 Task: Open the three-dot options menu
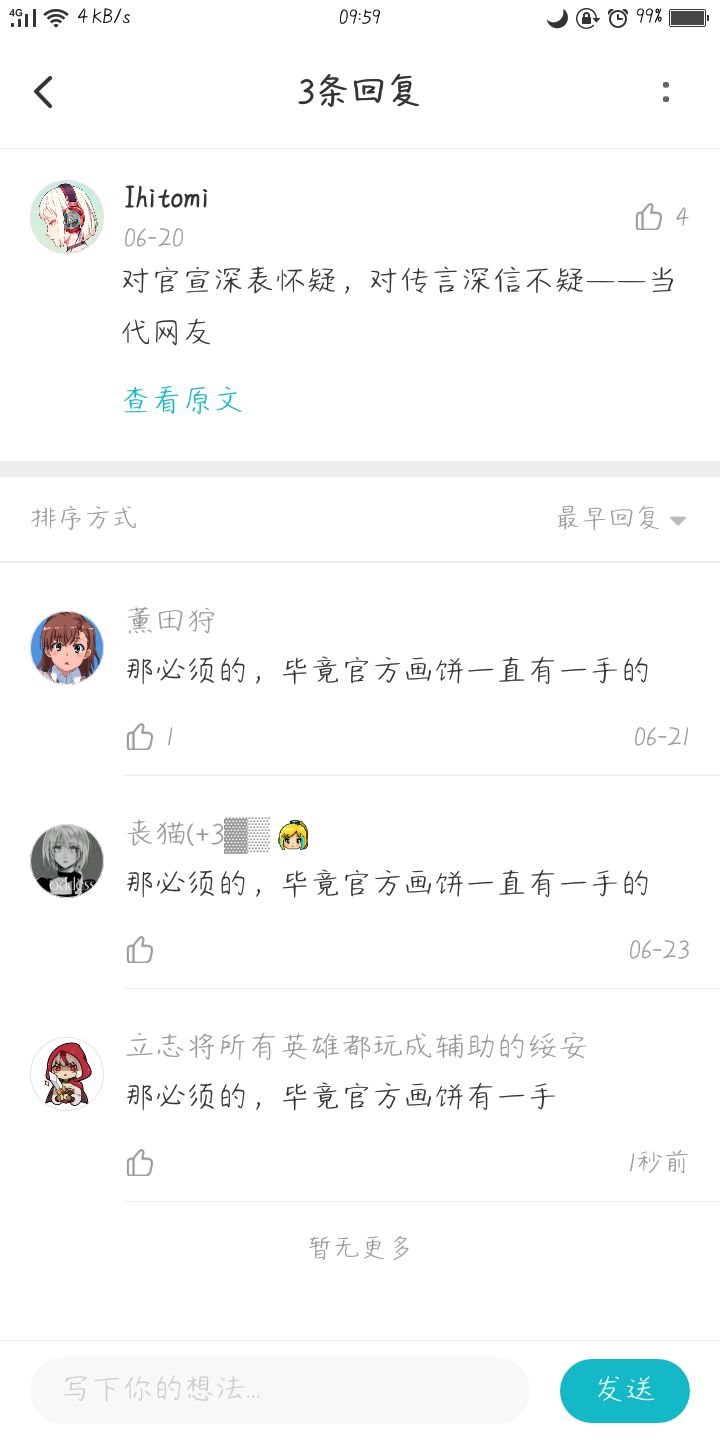click(x=666, y=91)
